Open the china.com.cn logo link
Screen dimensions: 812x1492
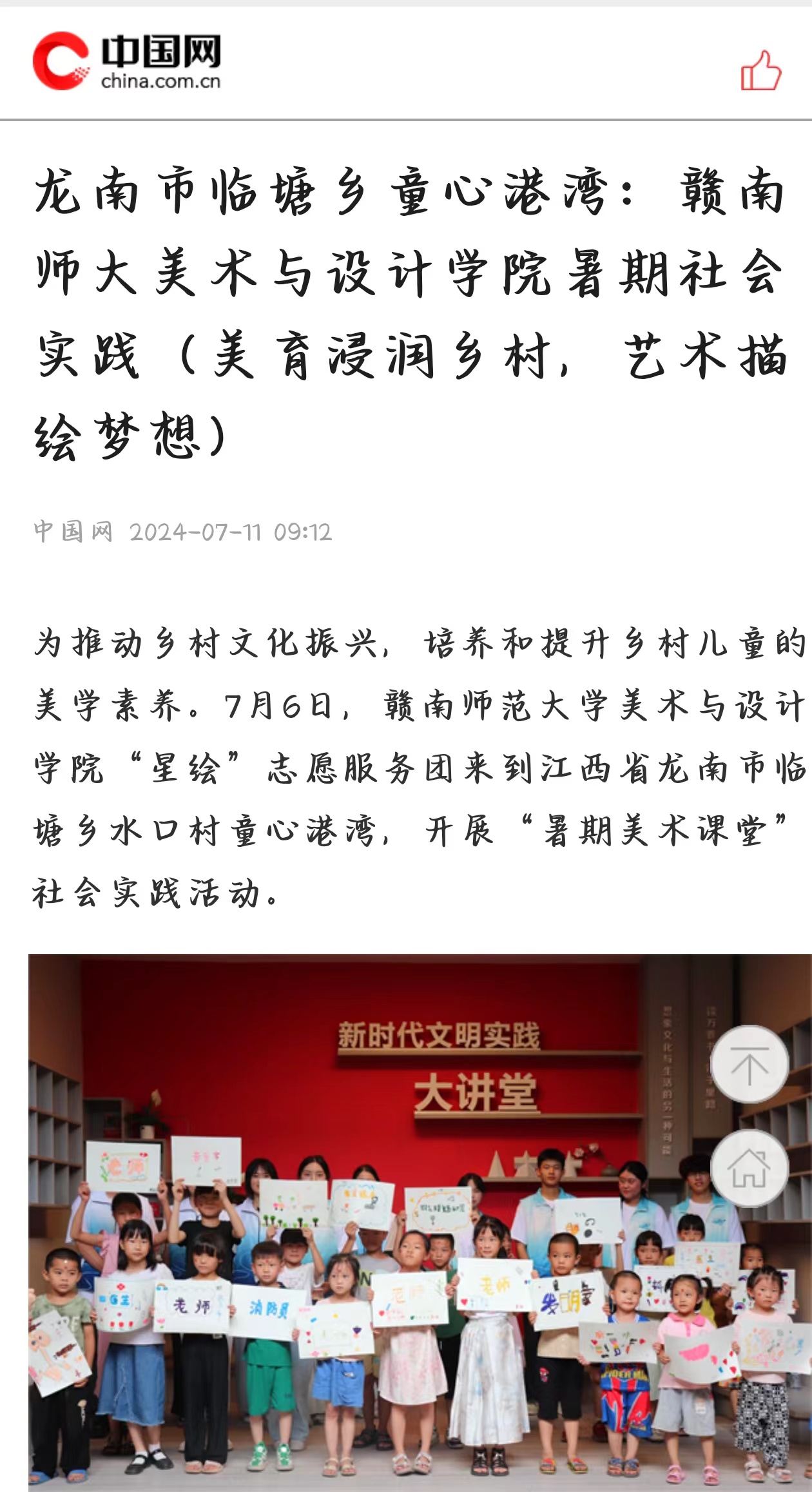pos(127,61)
